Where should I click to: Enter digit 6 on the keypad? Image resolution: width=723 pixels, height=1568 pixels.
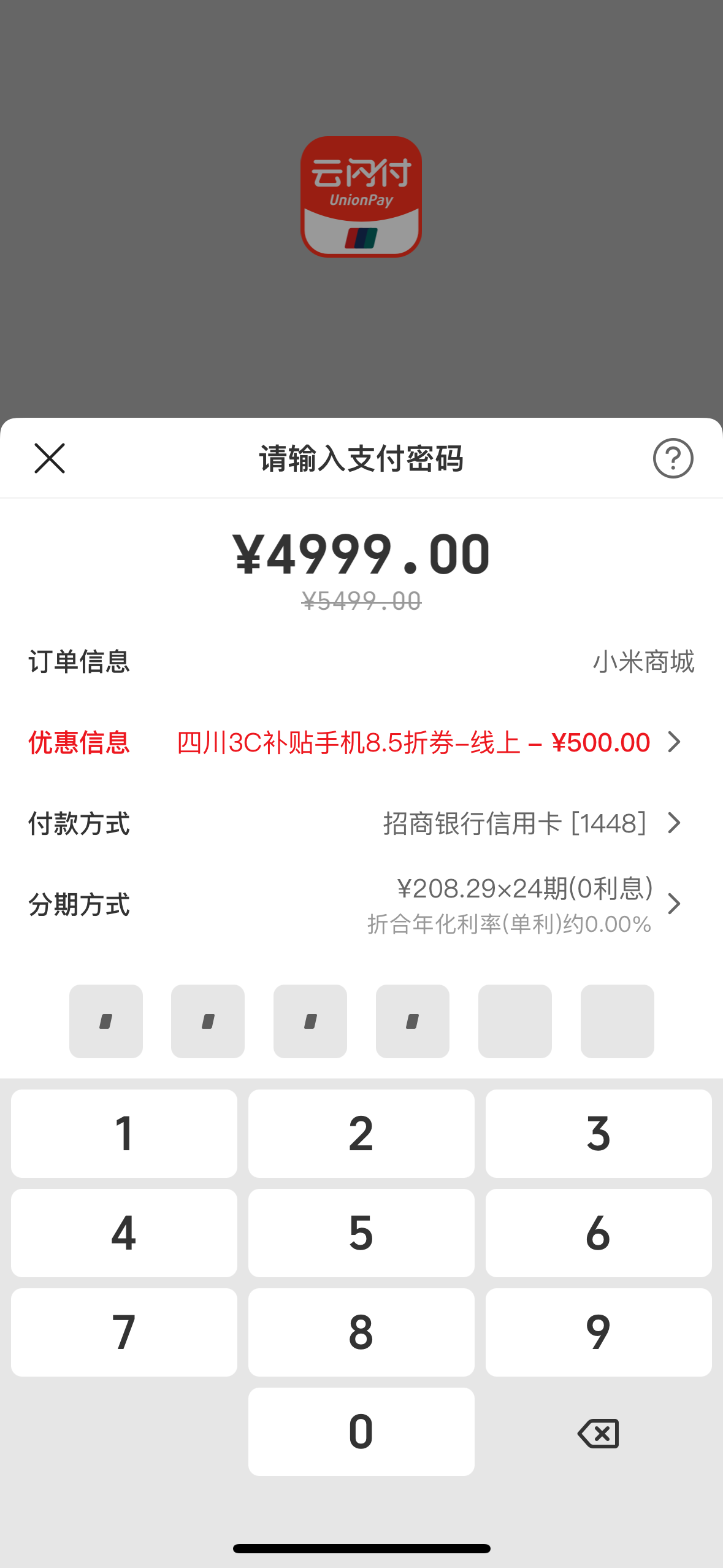pos(599,1233)
